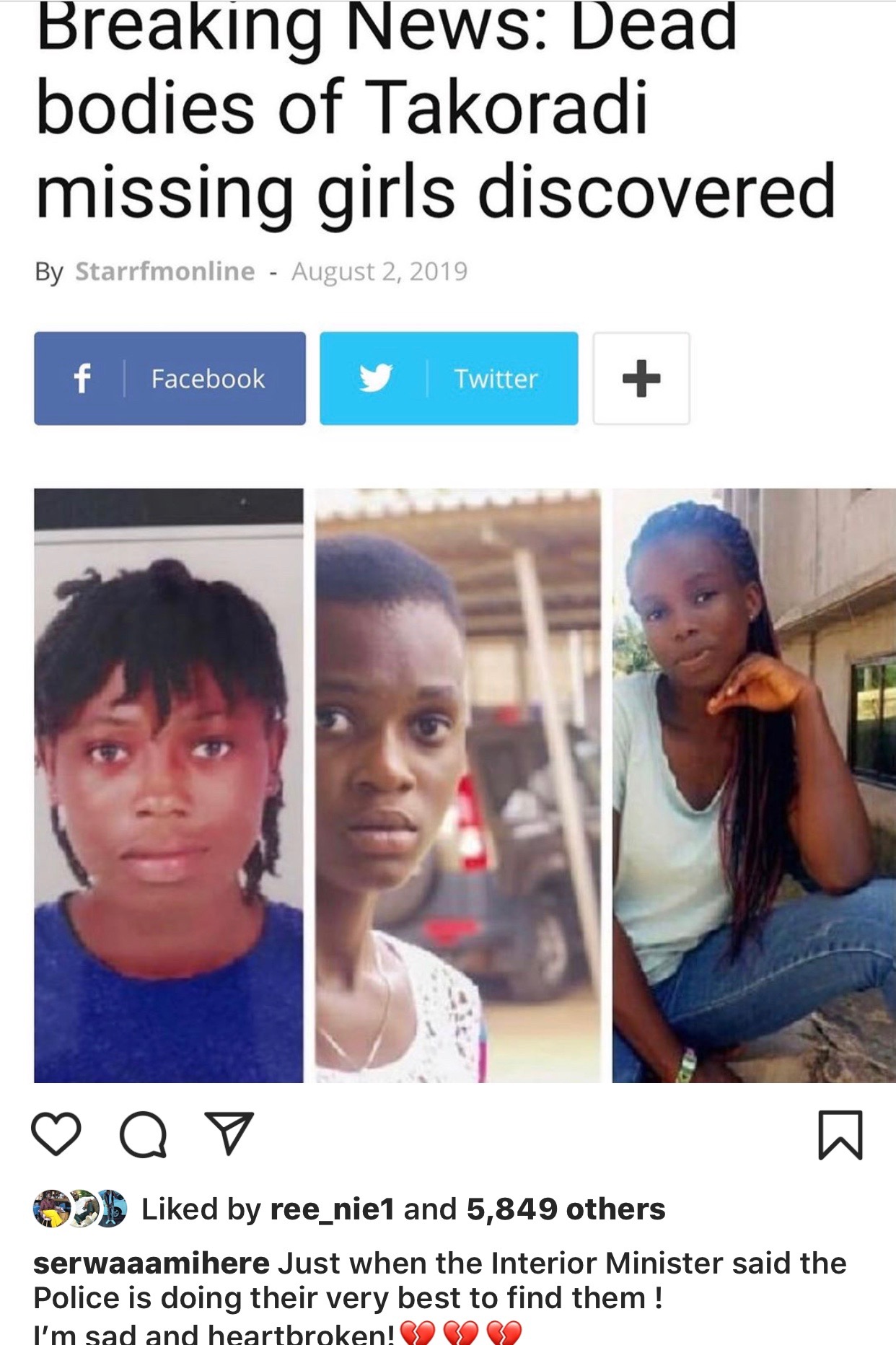Like serwaaamihere's post with the heart icon
896x1345 pixels.
pyautogui.click(x=56, y=1134)
